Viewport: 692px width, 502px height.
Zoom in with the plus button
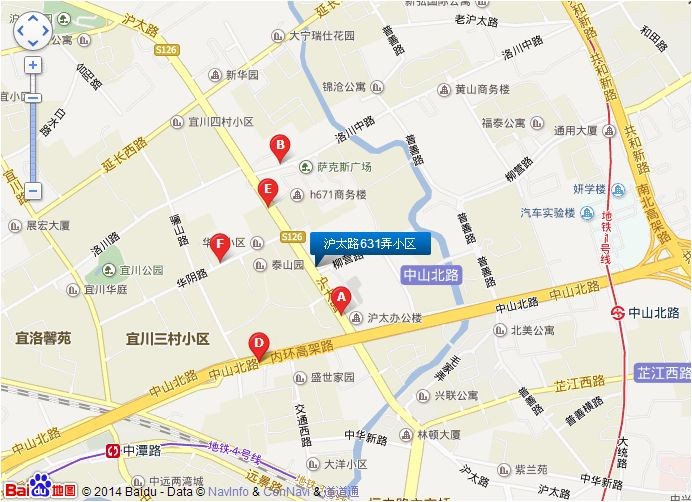33,65
